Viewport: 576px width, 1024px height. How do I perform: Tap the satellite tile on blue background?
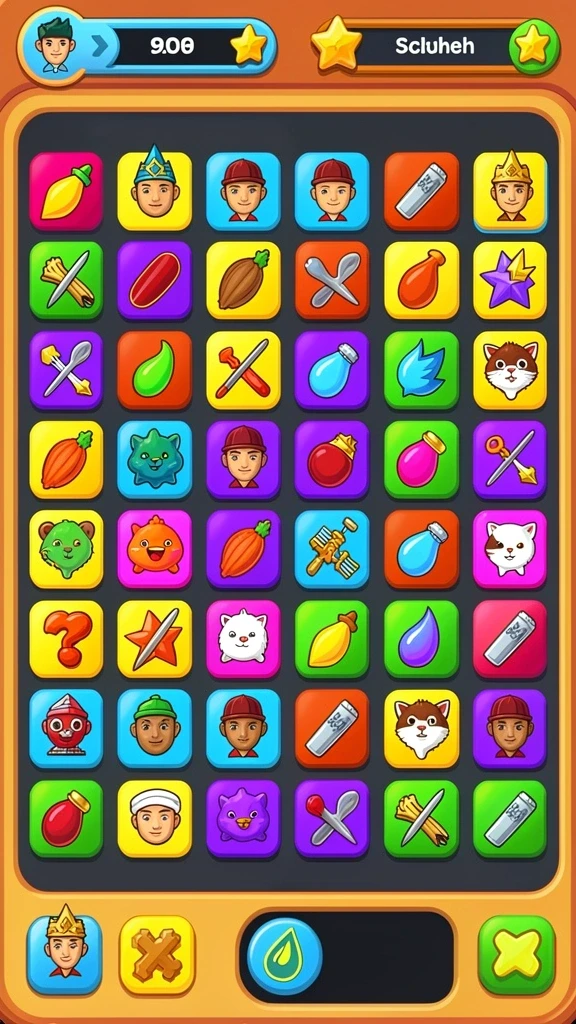(x=332, y=549)
